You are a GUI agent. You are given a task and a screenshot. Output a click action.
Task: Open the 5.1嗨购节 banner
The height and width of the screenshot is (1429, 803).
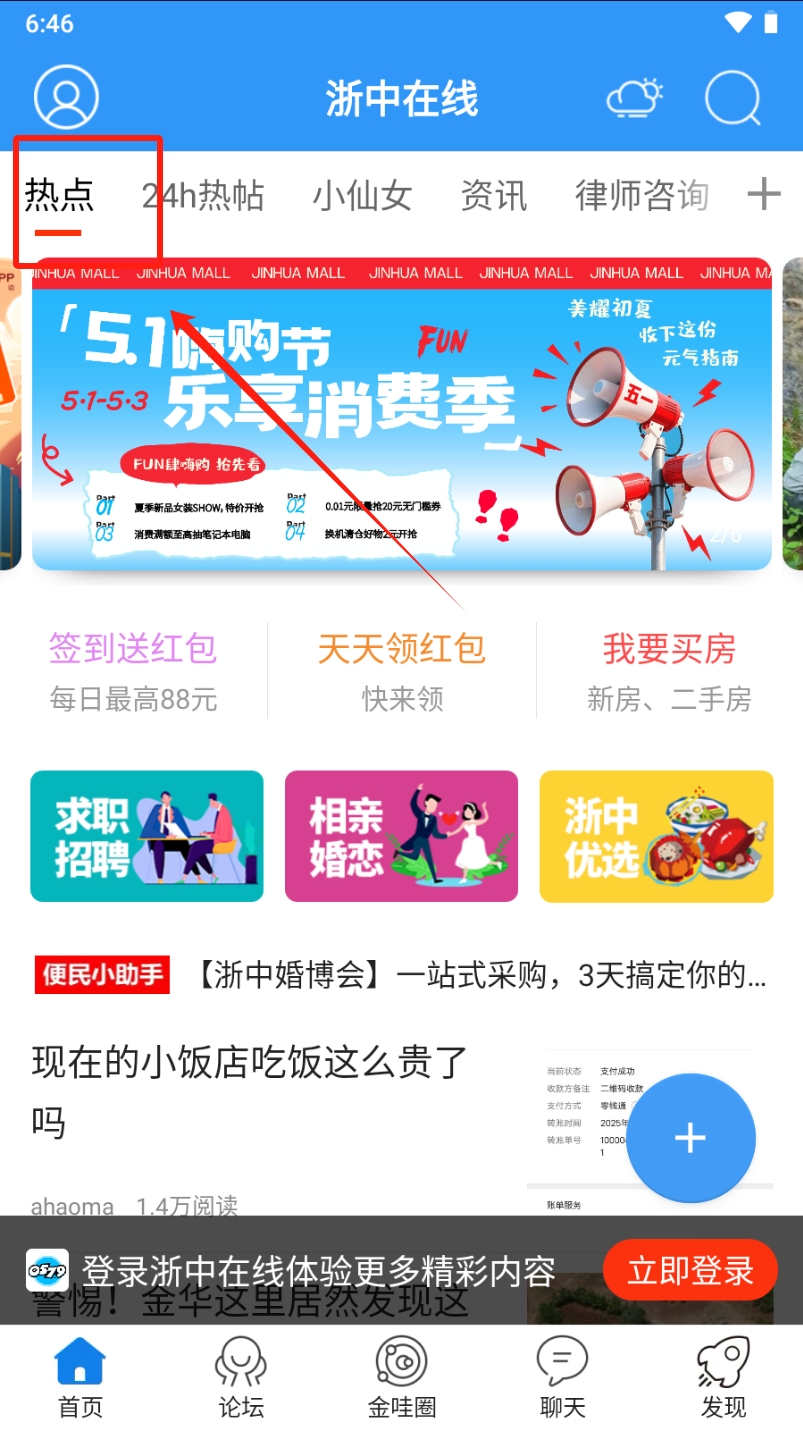[x=401, y=413]
